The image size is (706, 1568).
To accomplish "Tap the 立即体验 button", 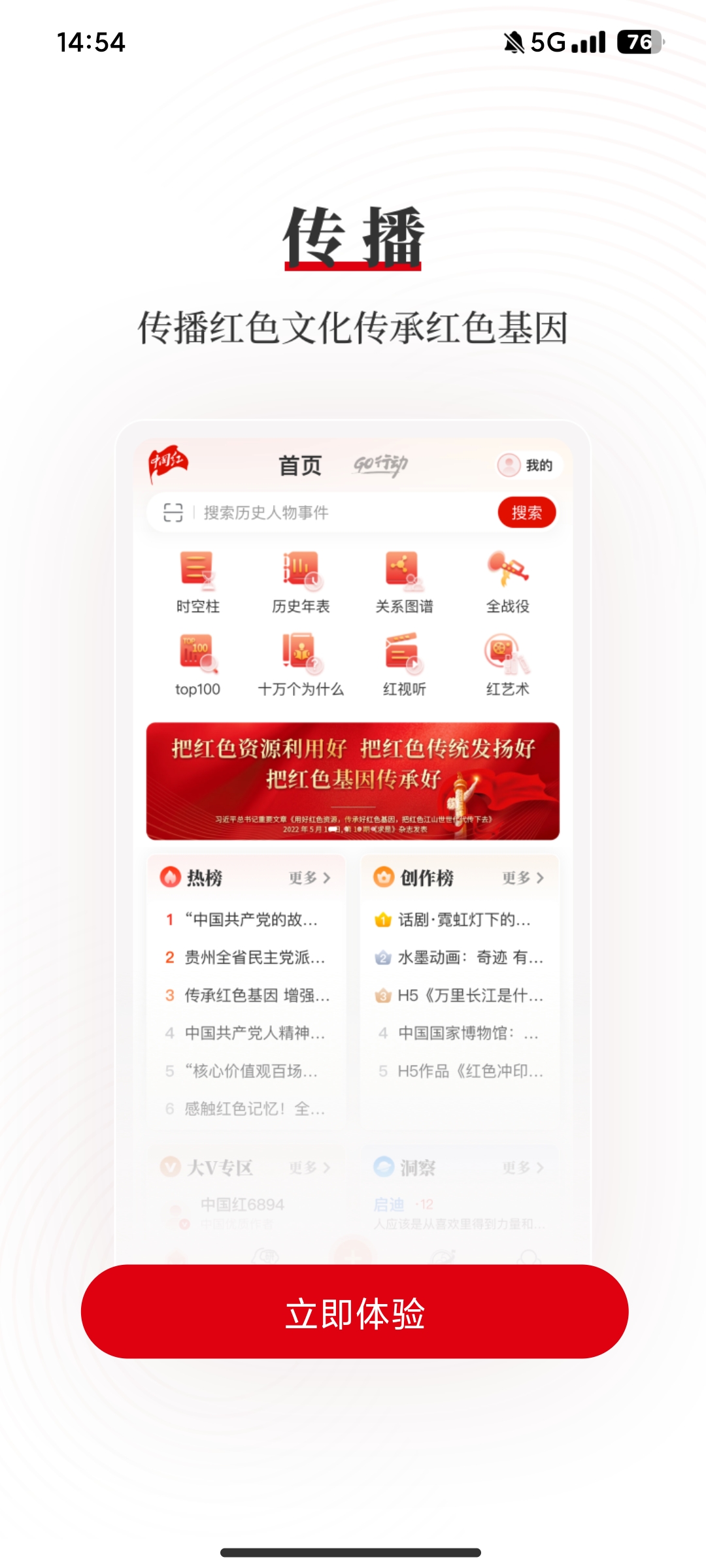I will click(354, 1312).
